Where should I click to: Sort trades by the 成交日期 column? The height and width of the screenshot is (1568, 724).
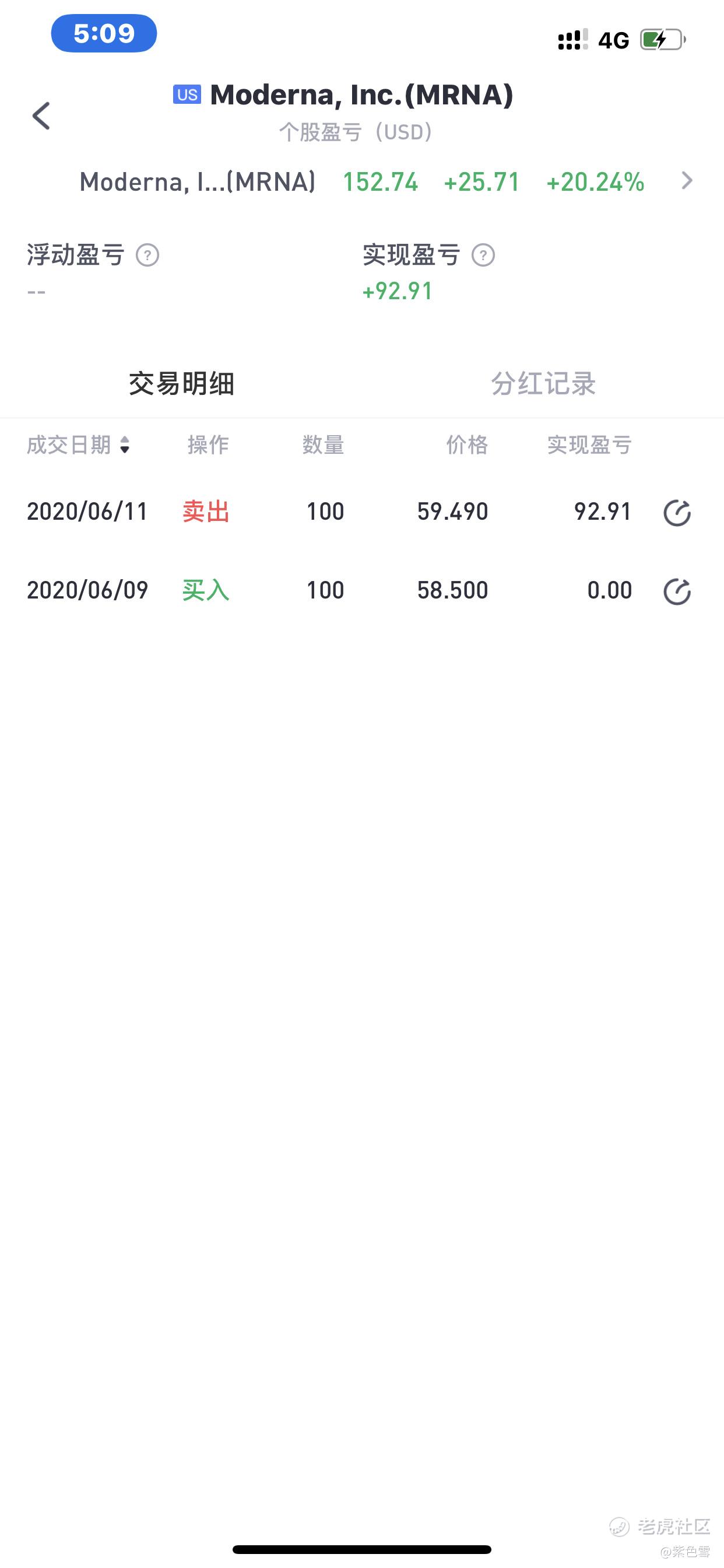click(x=79, y=445)
